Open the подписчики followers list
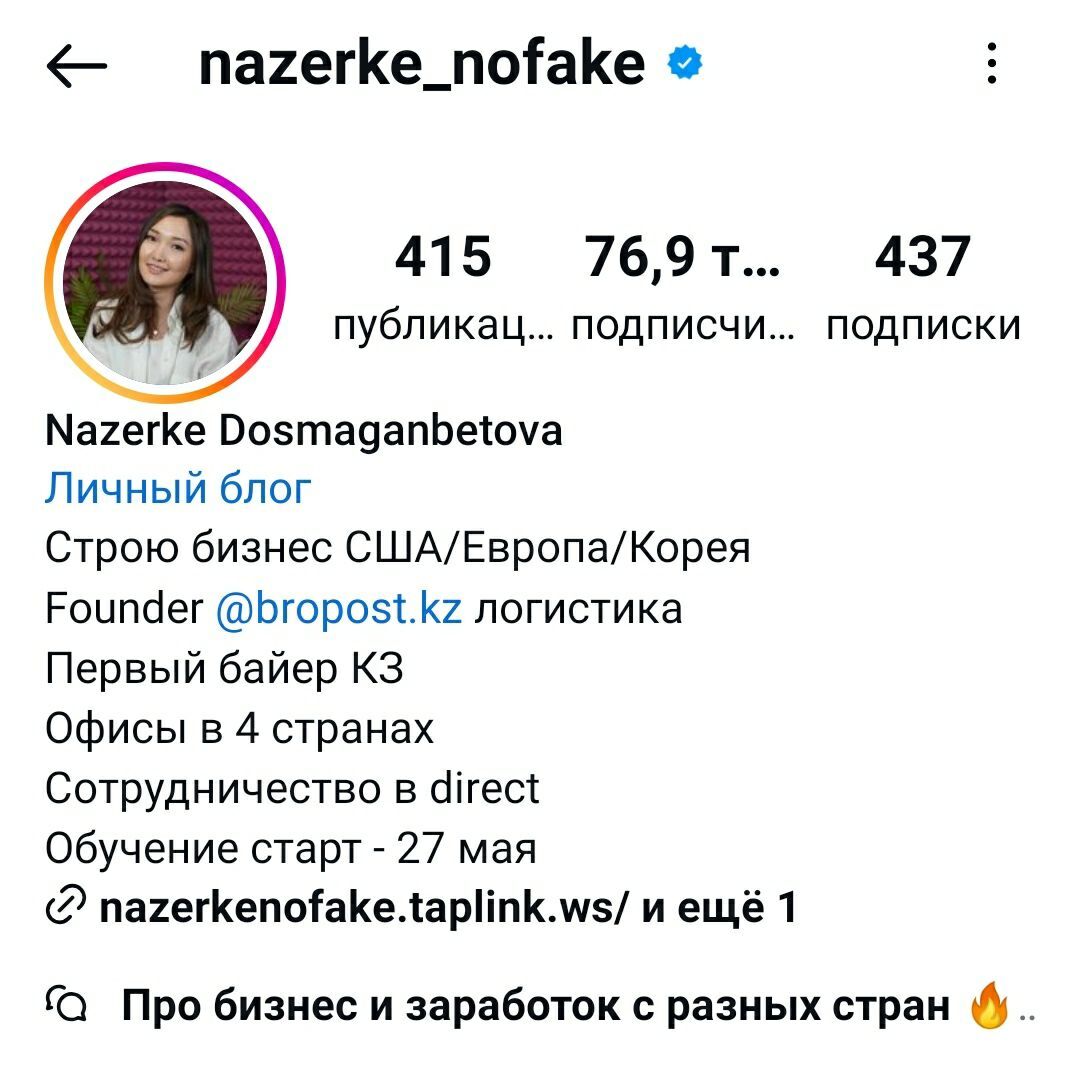This screenshot has width=1080, height=1072. pos(684,285)
